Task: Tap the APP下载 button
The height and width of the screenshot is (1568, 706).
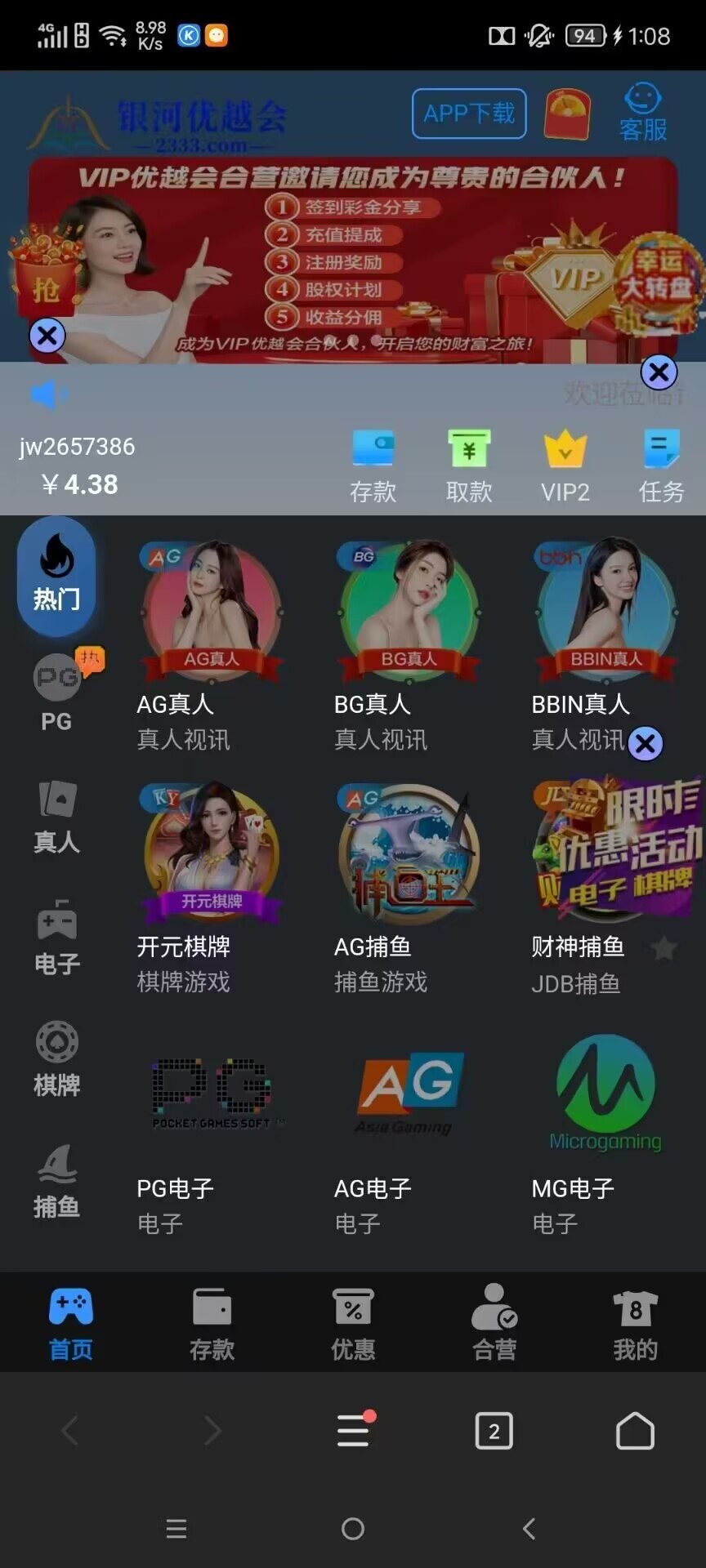Action: (469, 114)
